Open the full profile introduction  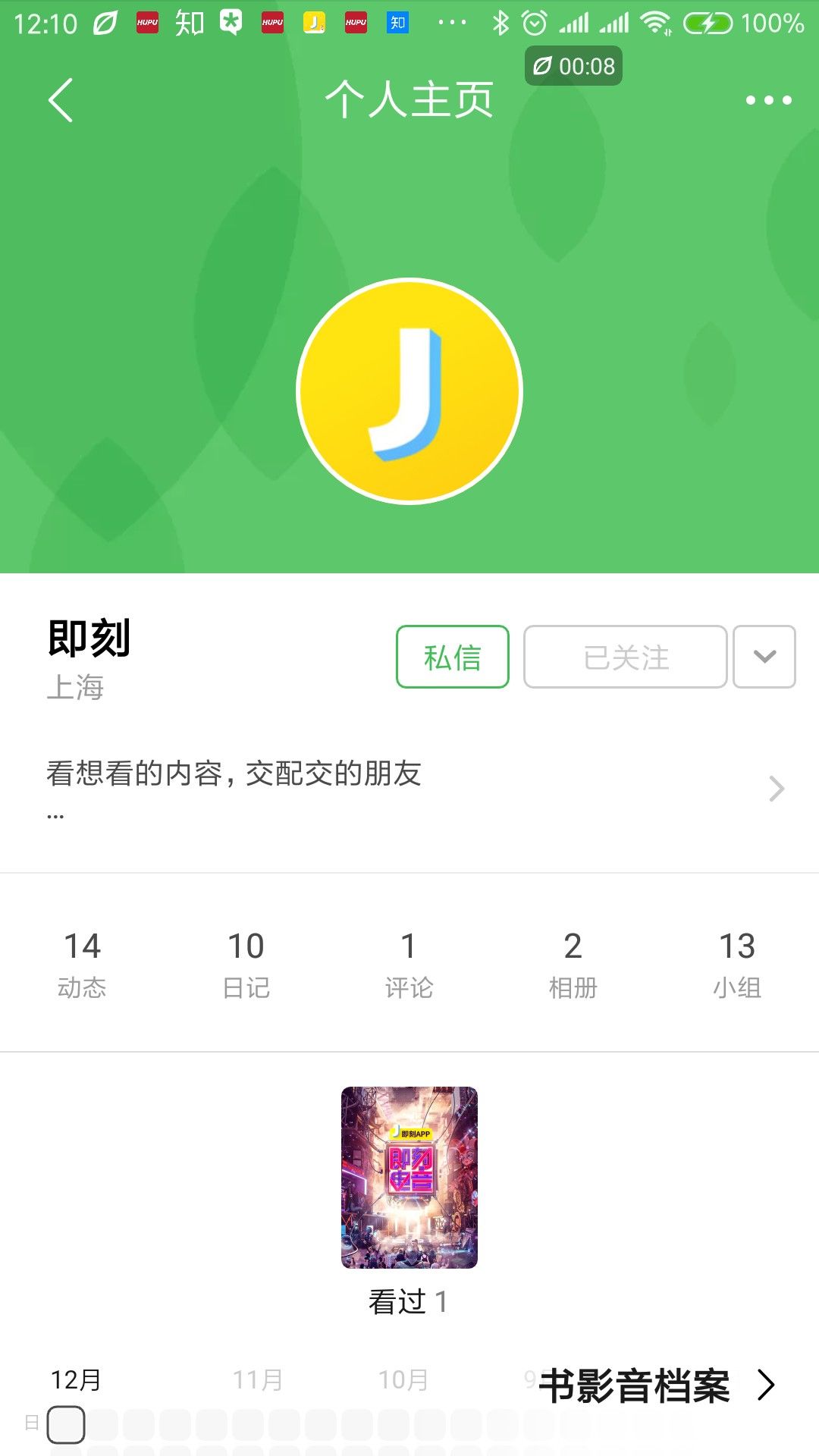777,789
